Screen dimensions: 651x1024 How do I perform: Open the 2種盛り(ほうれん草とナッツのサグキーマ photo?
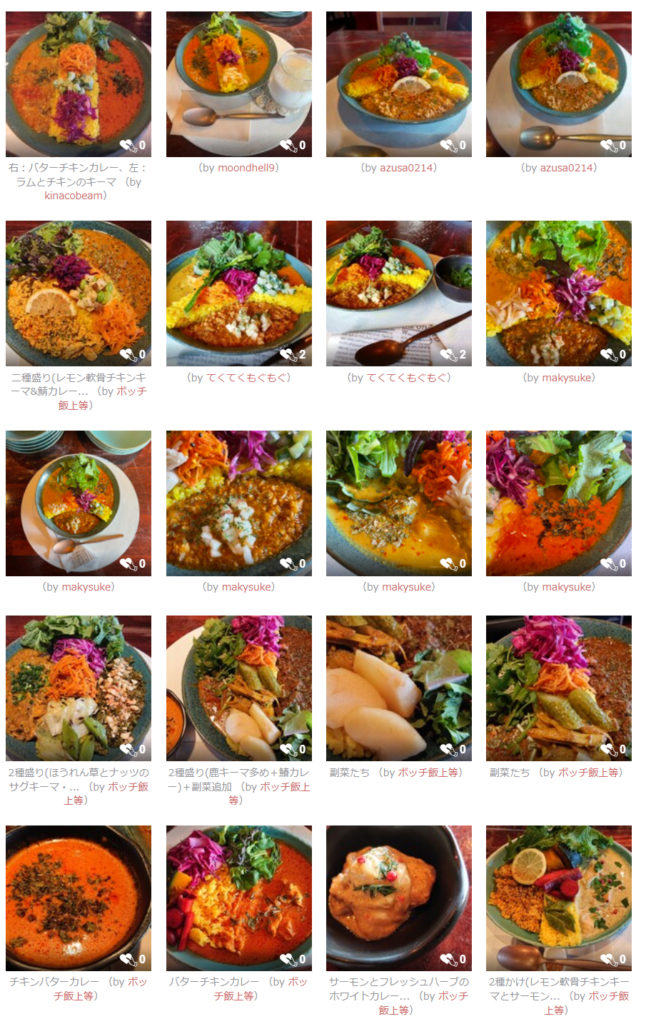[x=78, y=688]
